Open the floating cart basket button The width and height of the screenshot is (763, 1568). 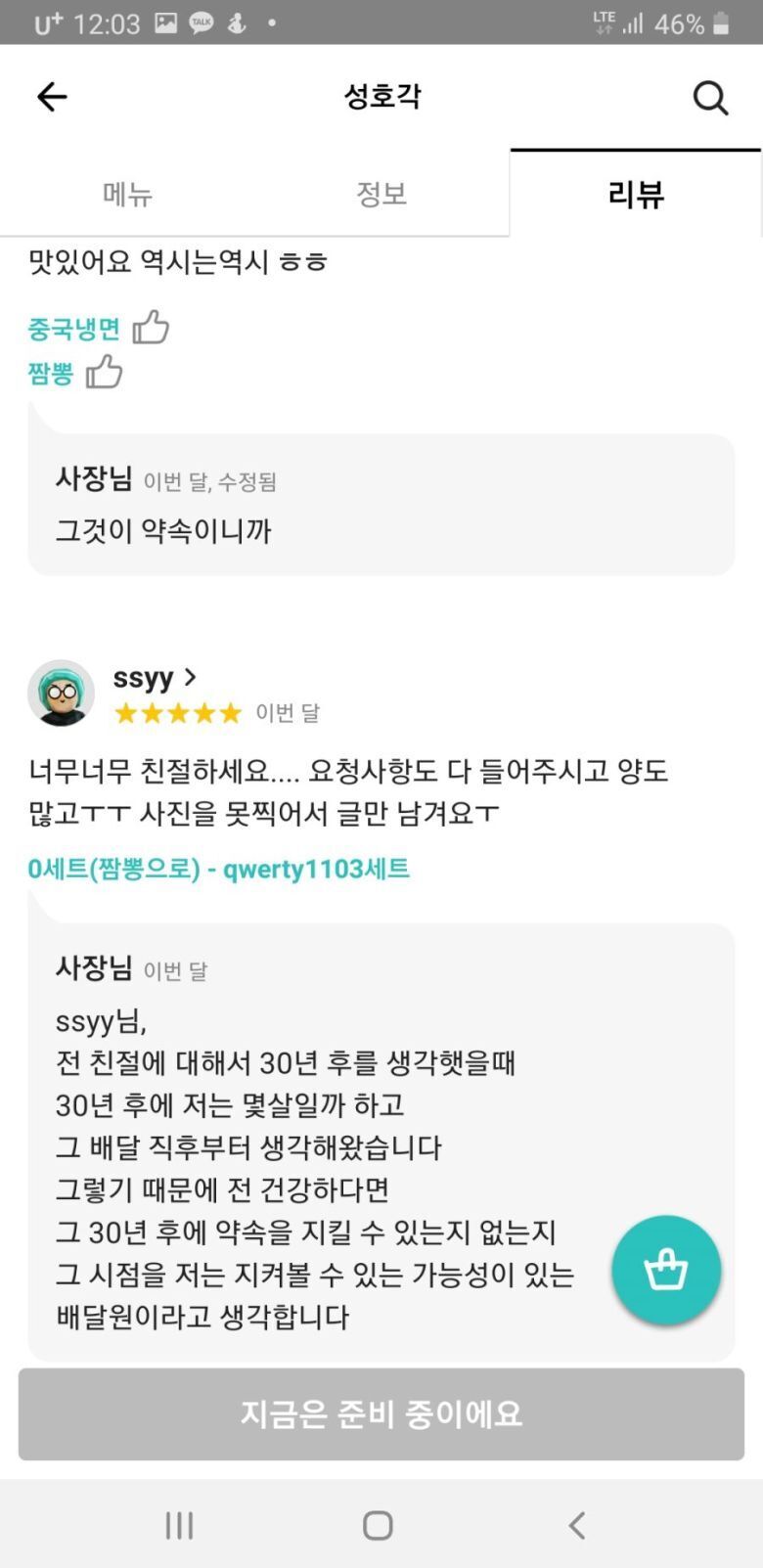pos(666,1270)
